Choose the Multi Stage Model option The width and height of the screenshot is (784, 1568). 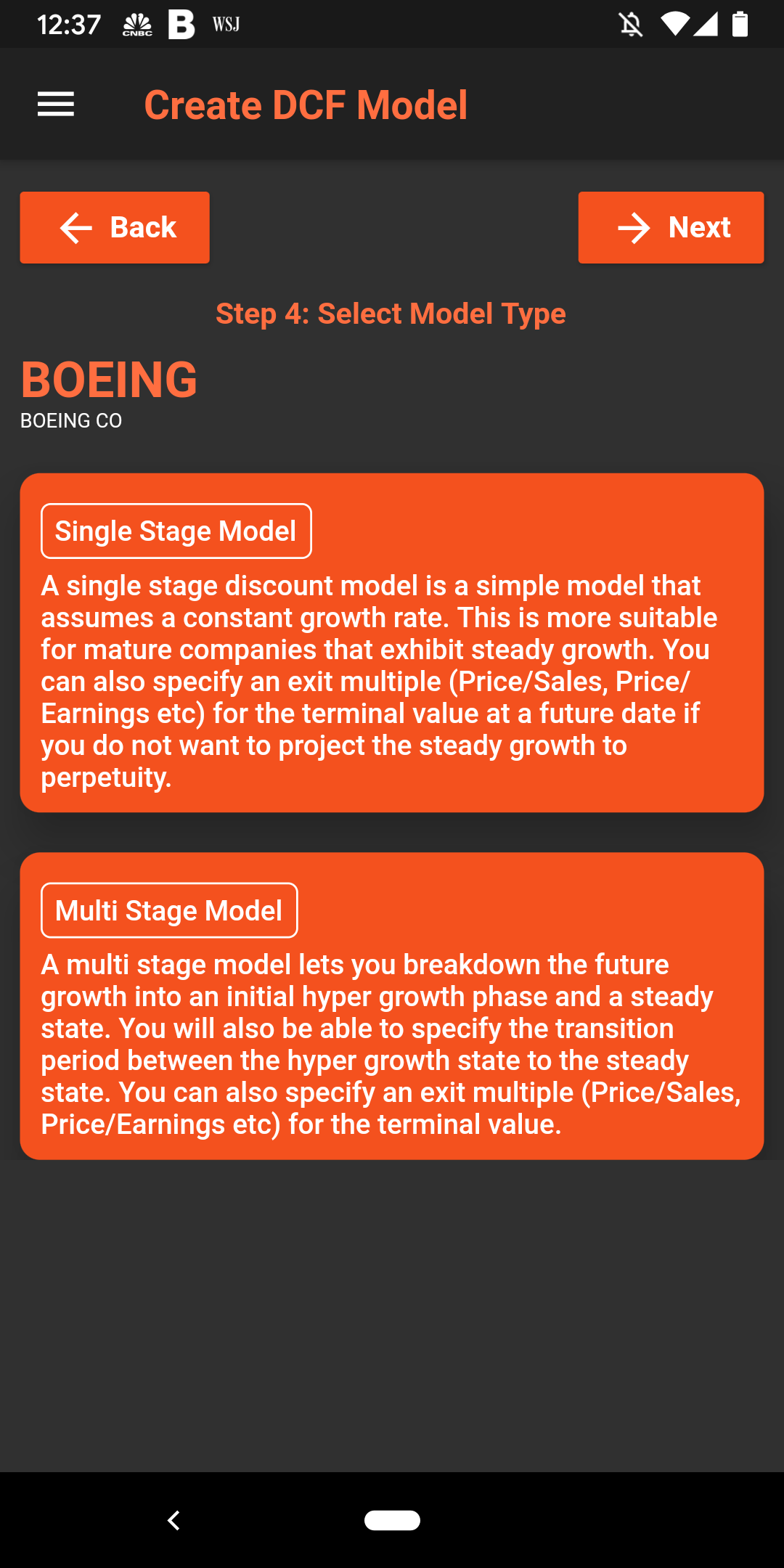coord(169,910)
